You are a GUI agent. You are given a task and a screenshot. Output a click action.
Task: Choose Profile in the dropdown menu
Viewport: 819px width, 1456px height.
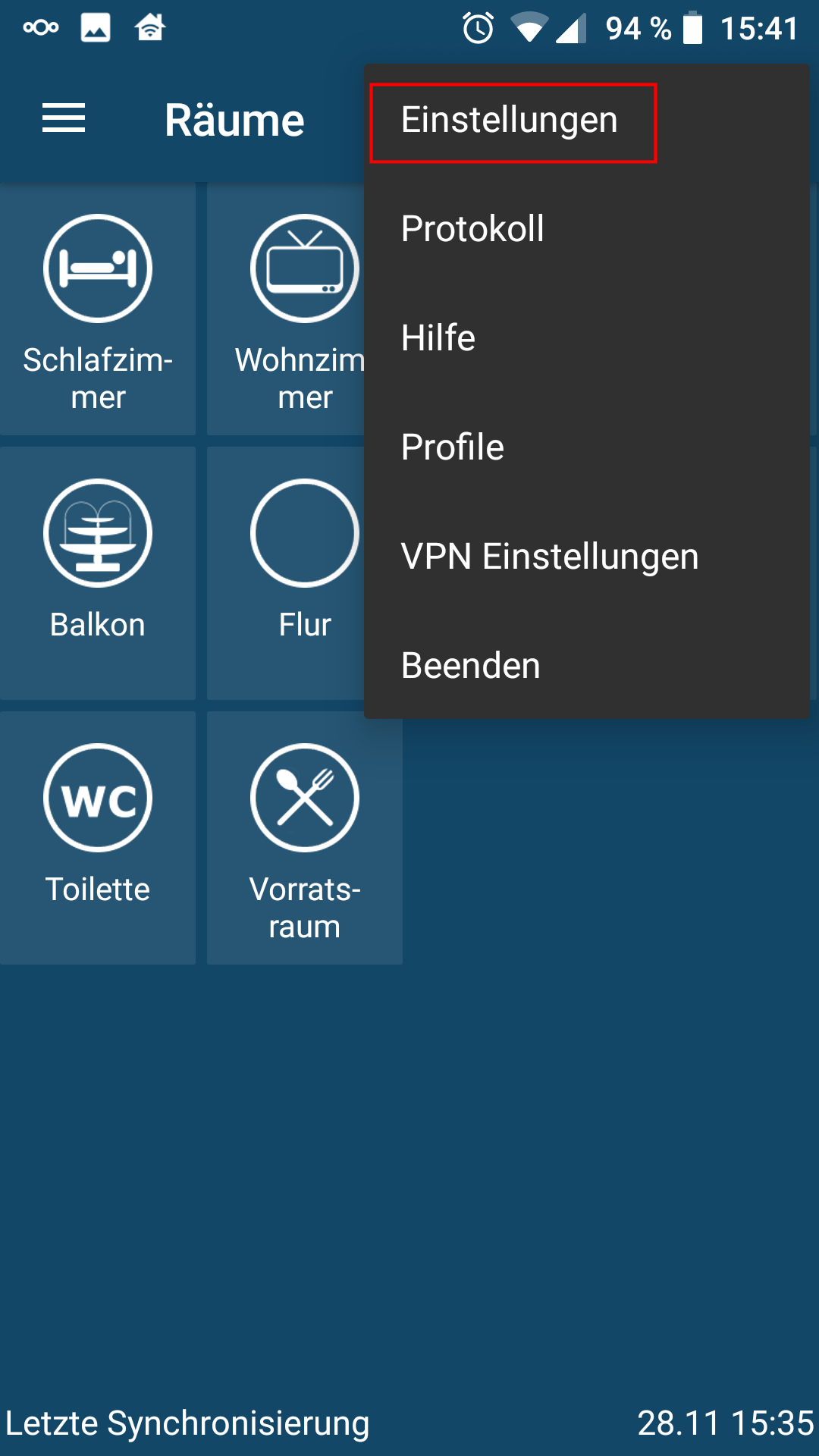click(453, 447)
